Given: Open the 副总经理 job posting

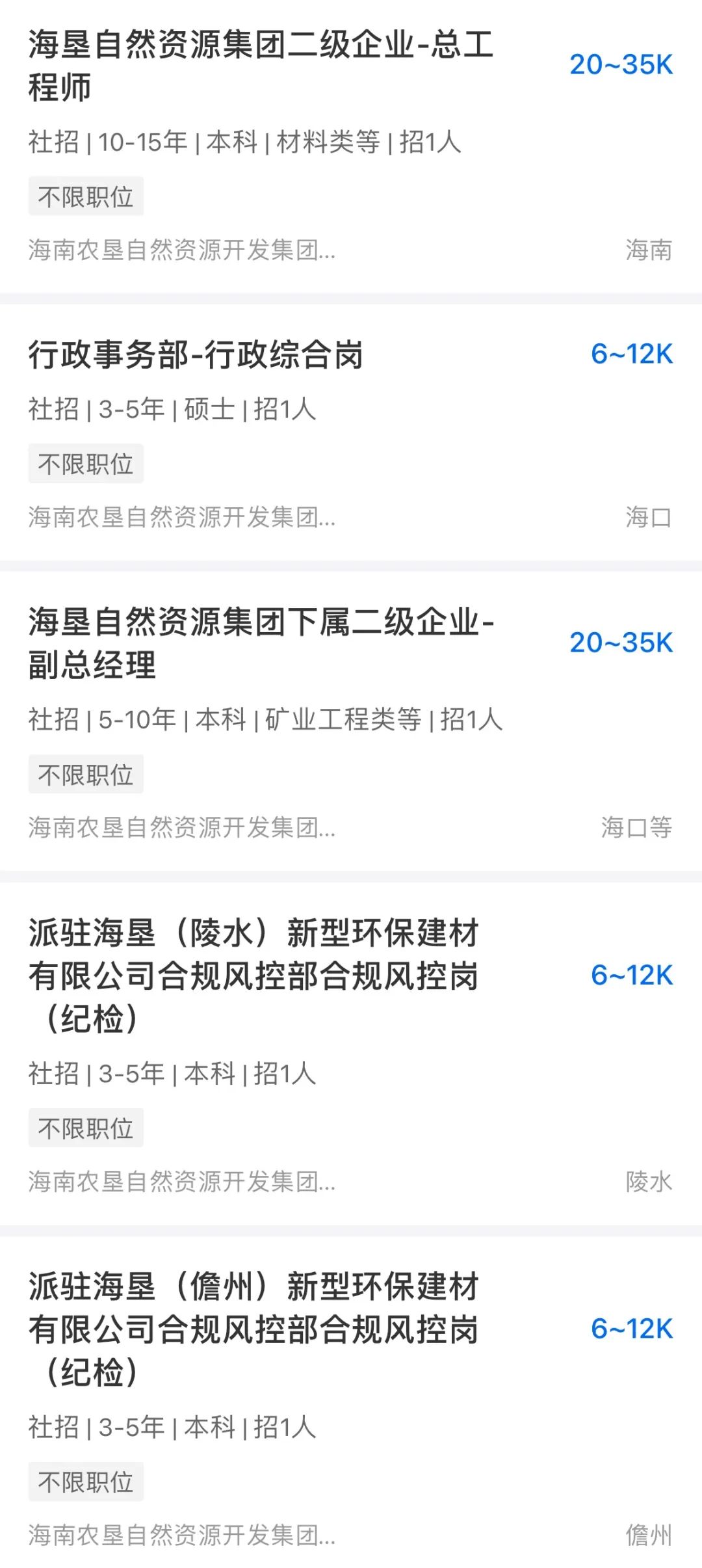Looking at the screenshot, I should click(x=260, y=643).
